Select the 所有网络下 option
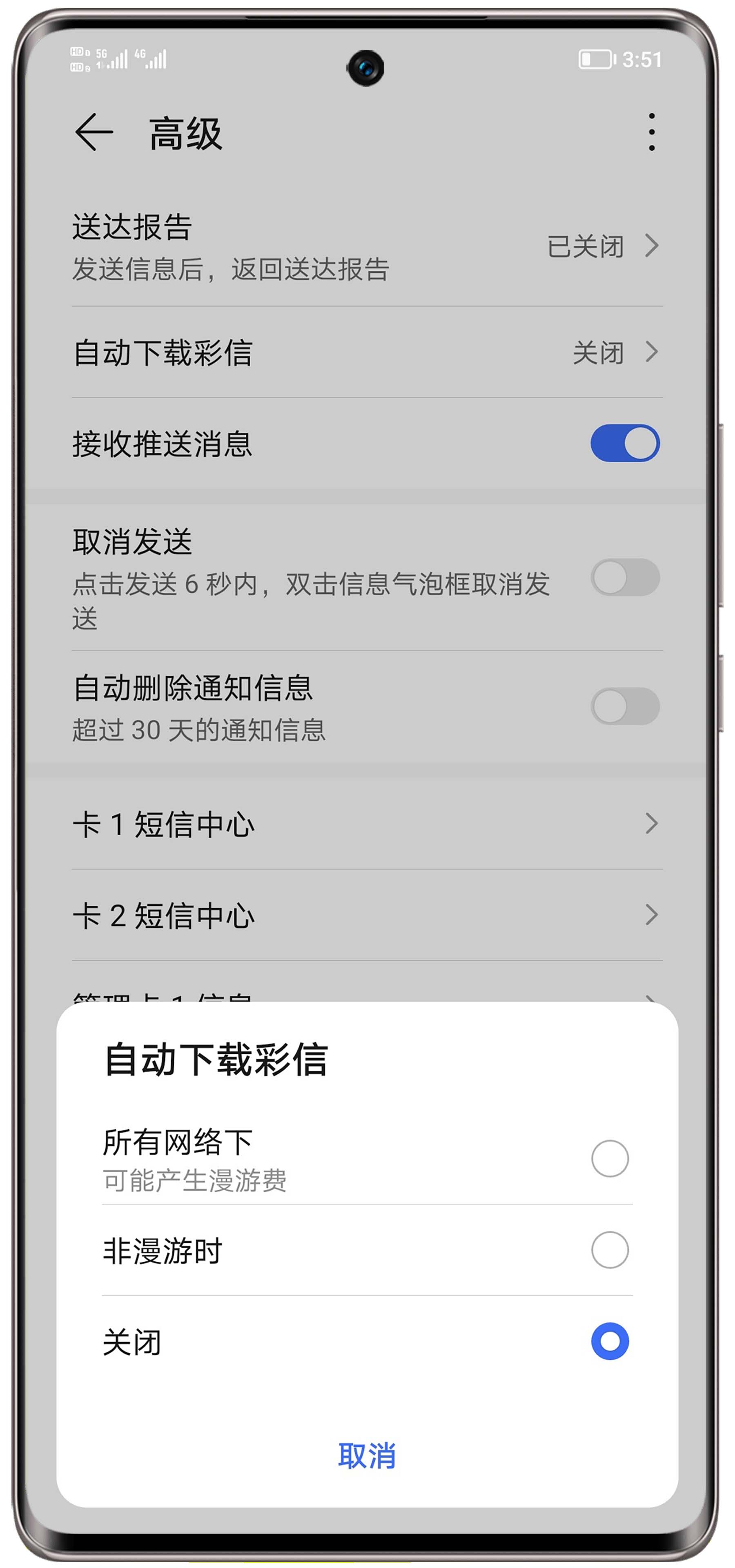The height and width of the screenshot is (1568, 735). [610, 1158]
